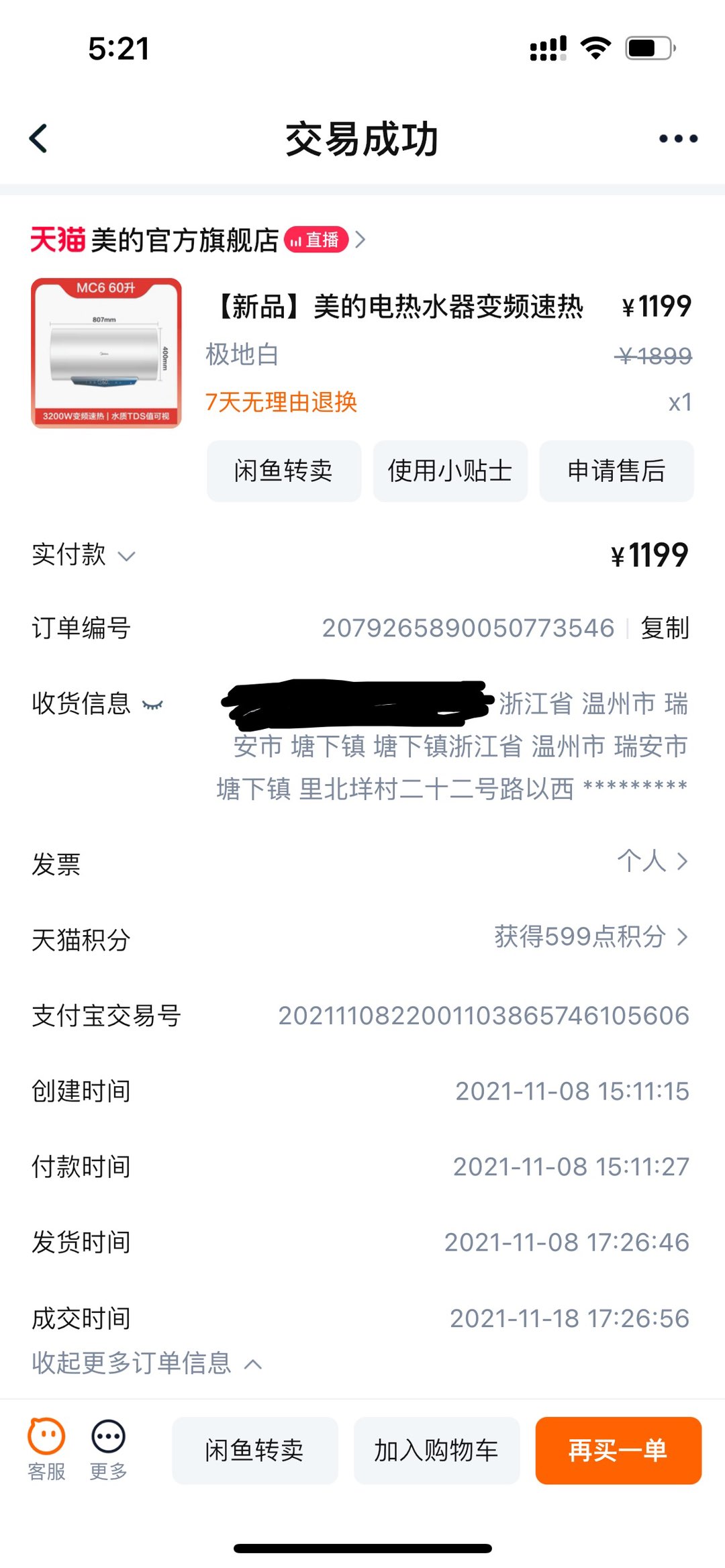
Task: Open the three-dot overflow menu
Action: point(677,139)
